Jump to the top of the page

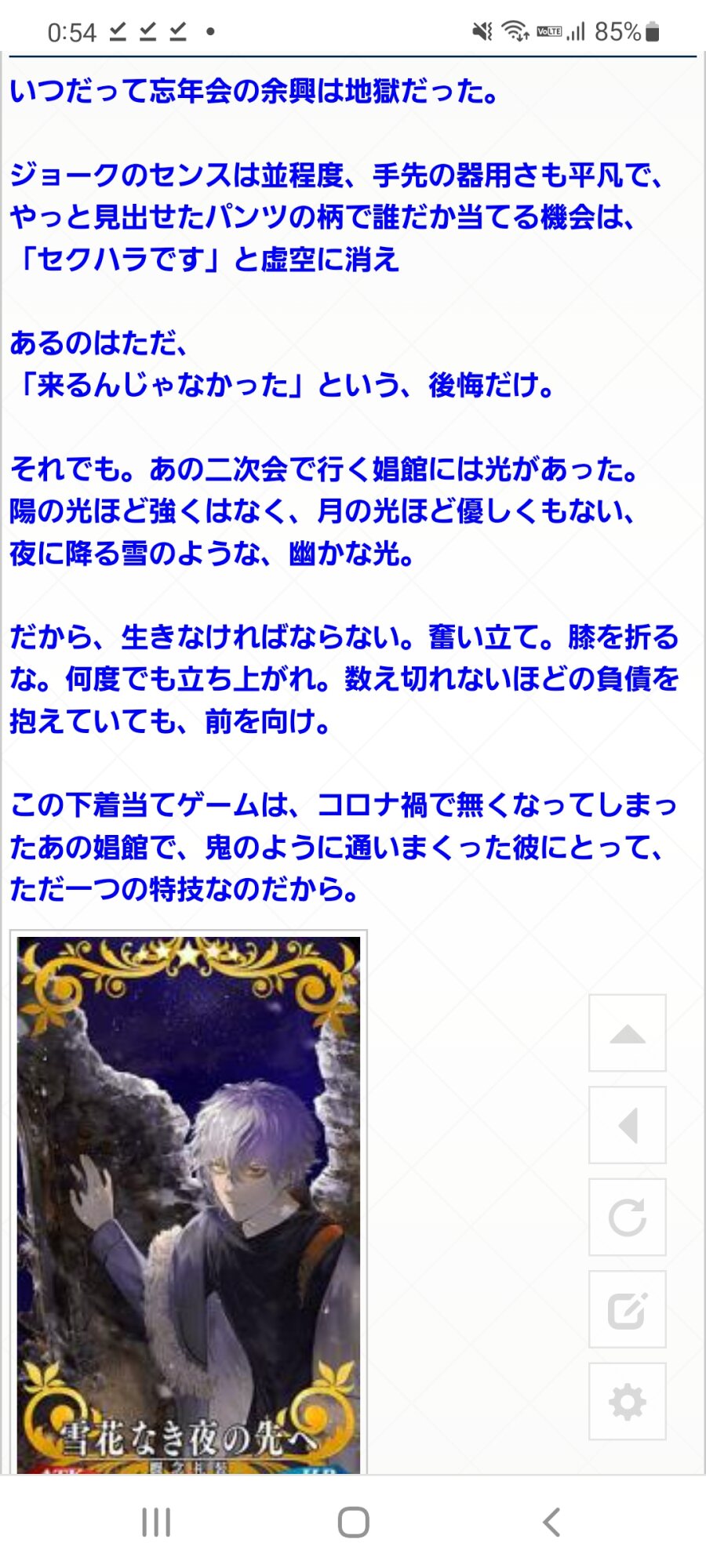(627, 1033)
